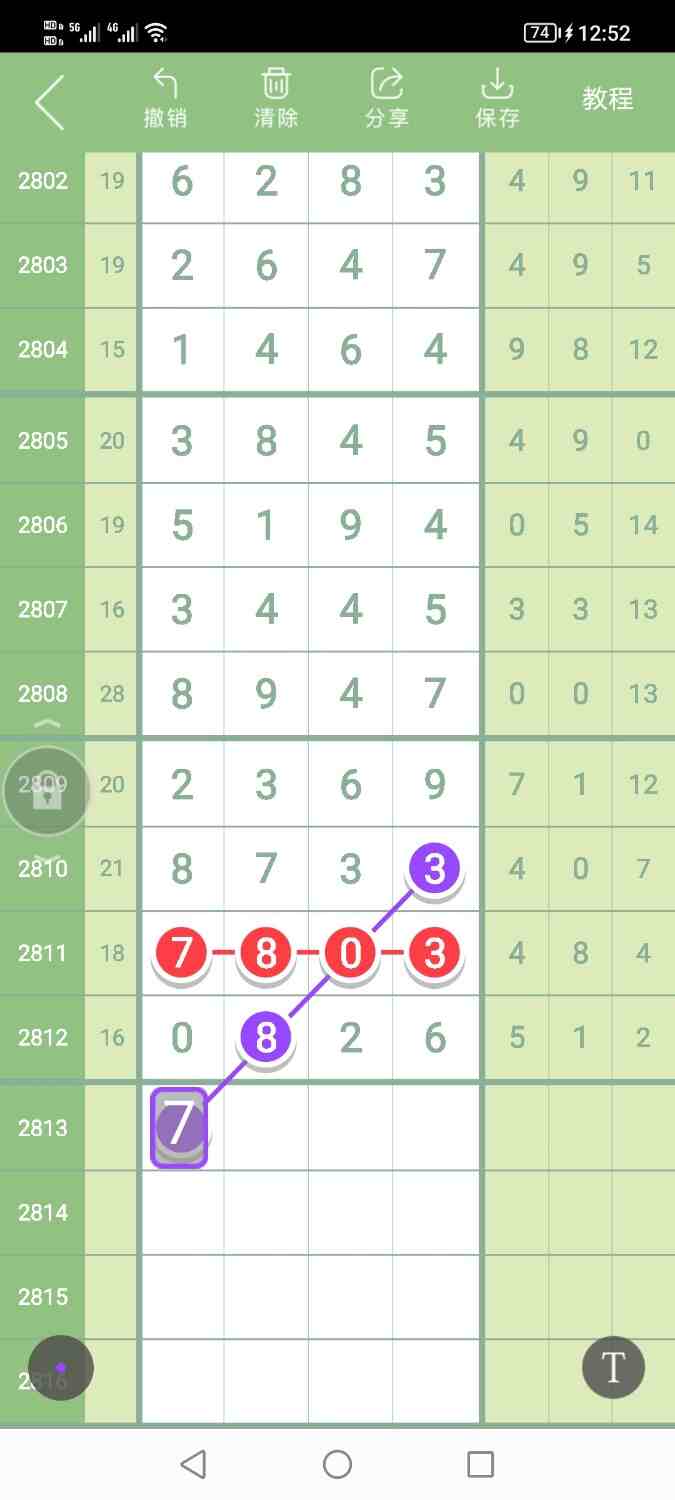Screen dimensions: 675x1500
Task: Tap the red 7 in row 2811
Action: coord(181,953)
